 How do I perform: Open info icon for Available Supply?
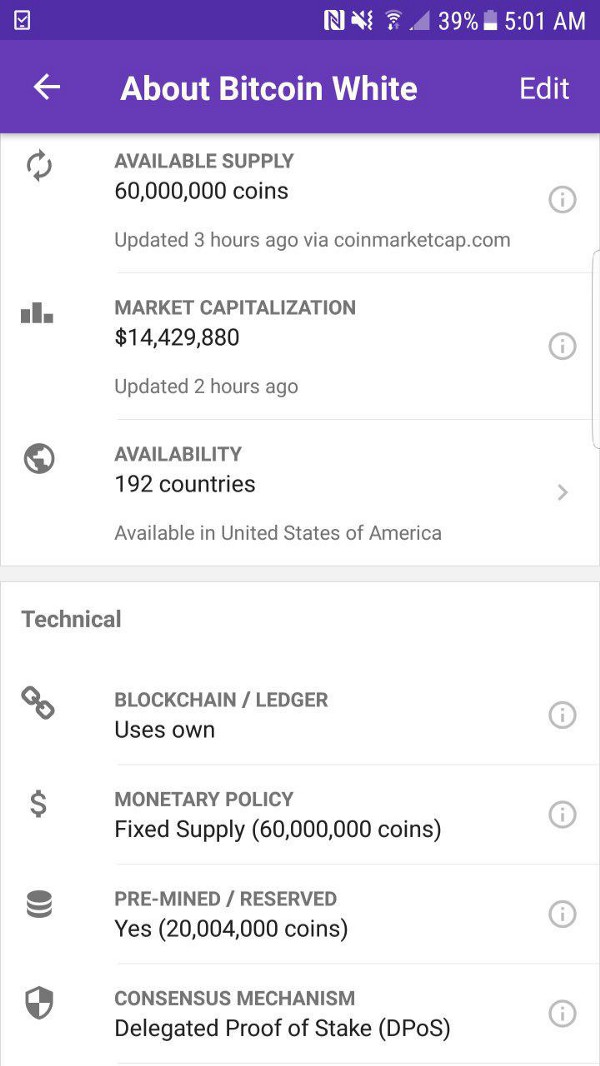coord(562,200)
